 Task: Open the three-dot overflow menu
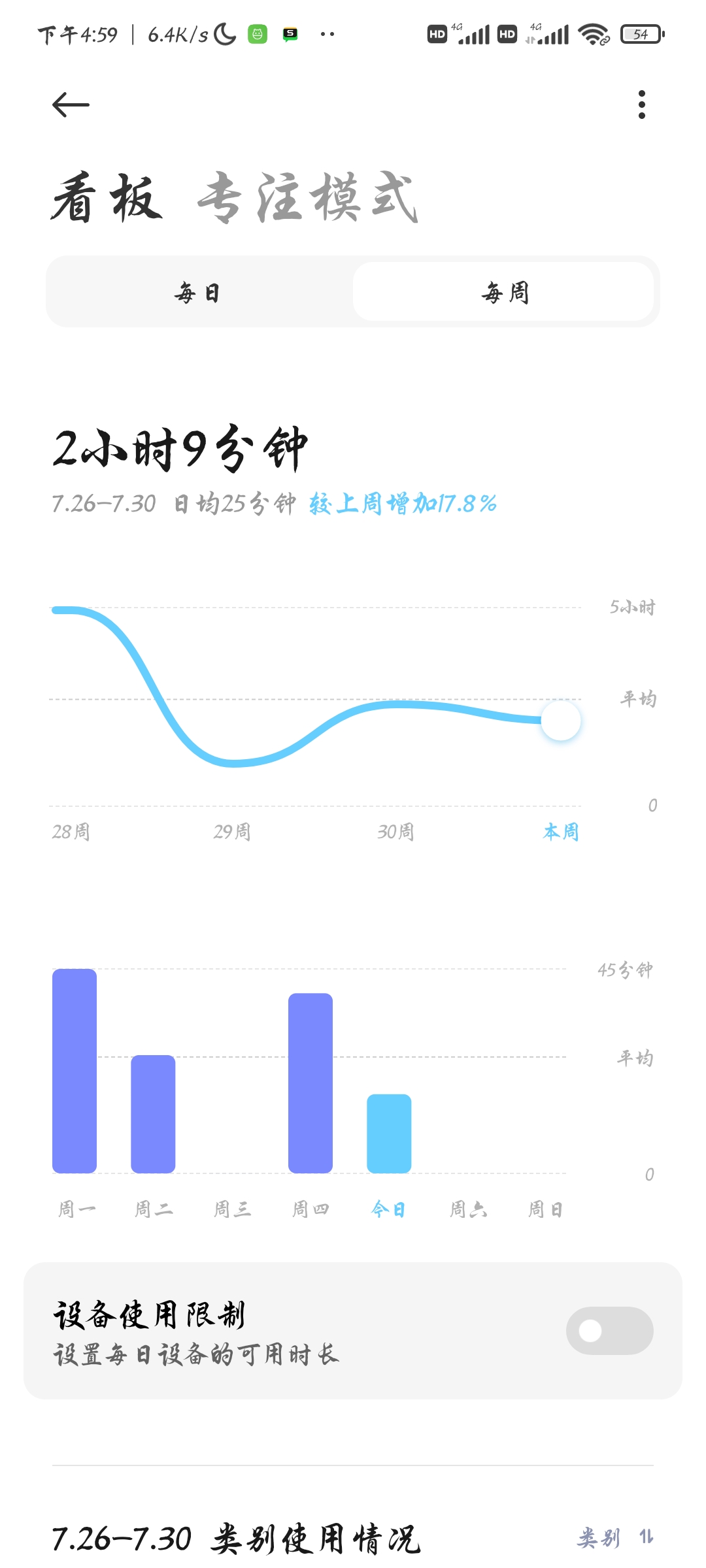coord(641,105)
